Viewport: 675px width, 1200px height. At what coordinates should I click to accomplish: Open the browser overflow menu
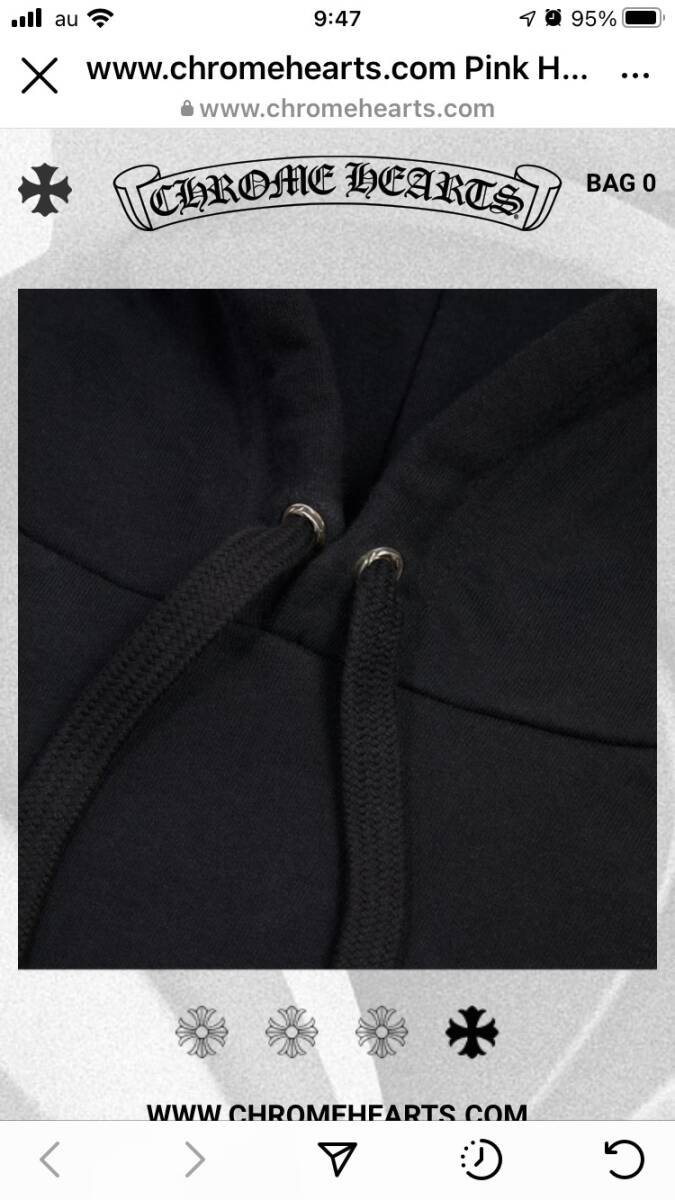coord(636,74)
